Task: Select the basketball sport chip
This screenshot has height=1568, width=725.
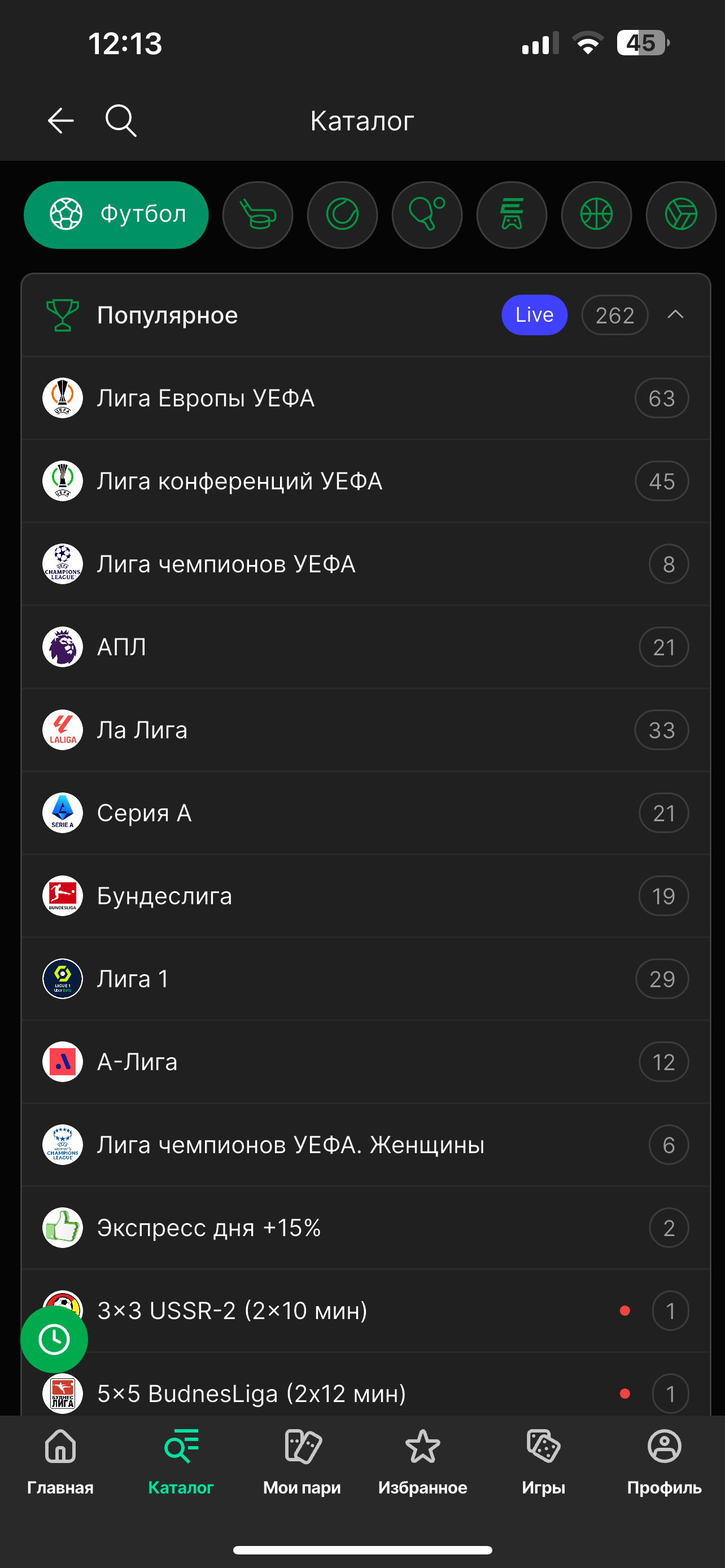Action: (596, 215)
